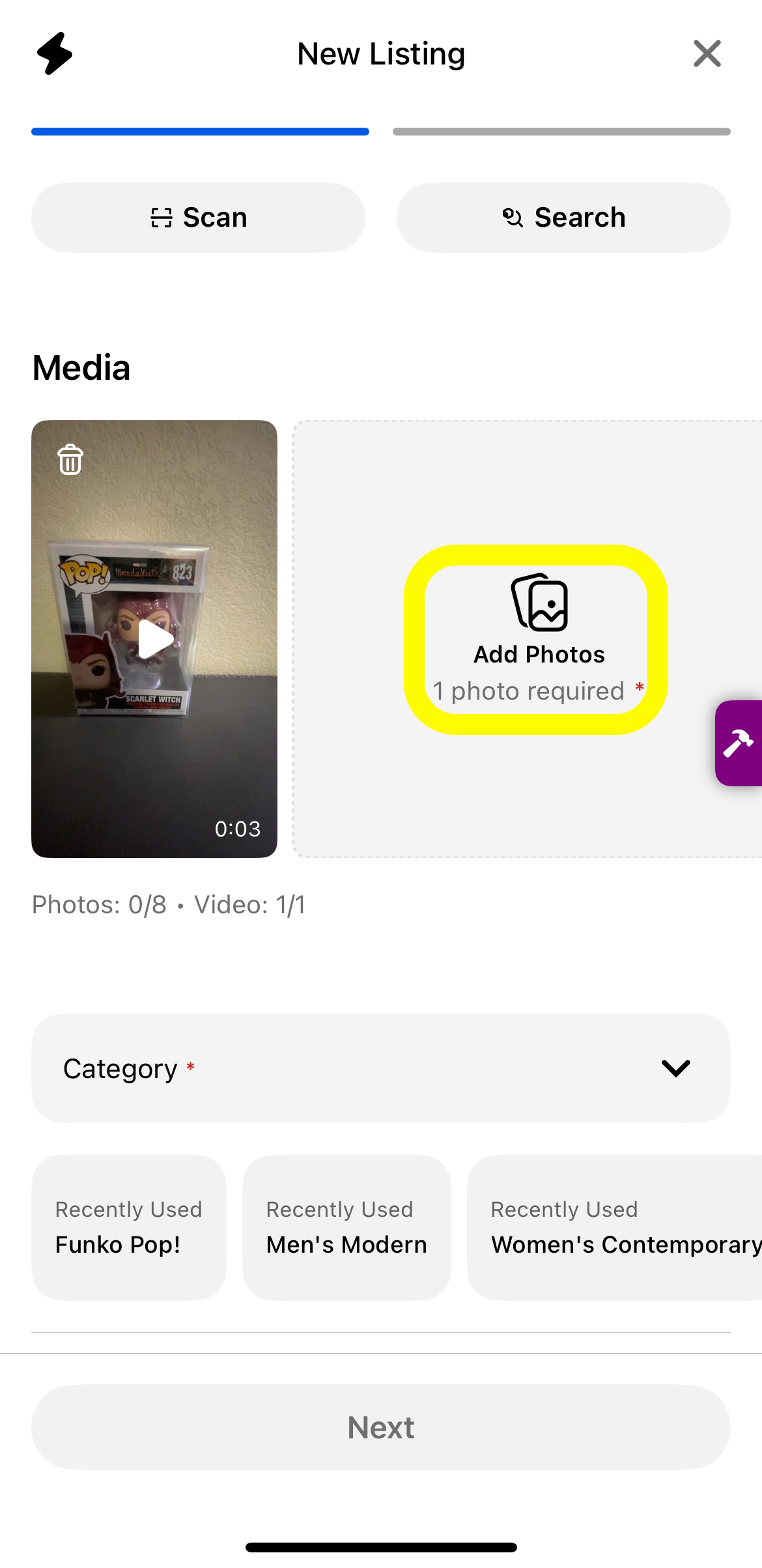762x1568 pixels.
Task: Expand the Category dropdown
Action: (x=381, y=1068)
